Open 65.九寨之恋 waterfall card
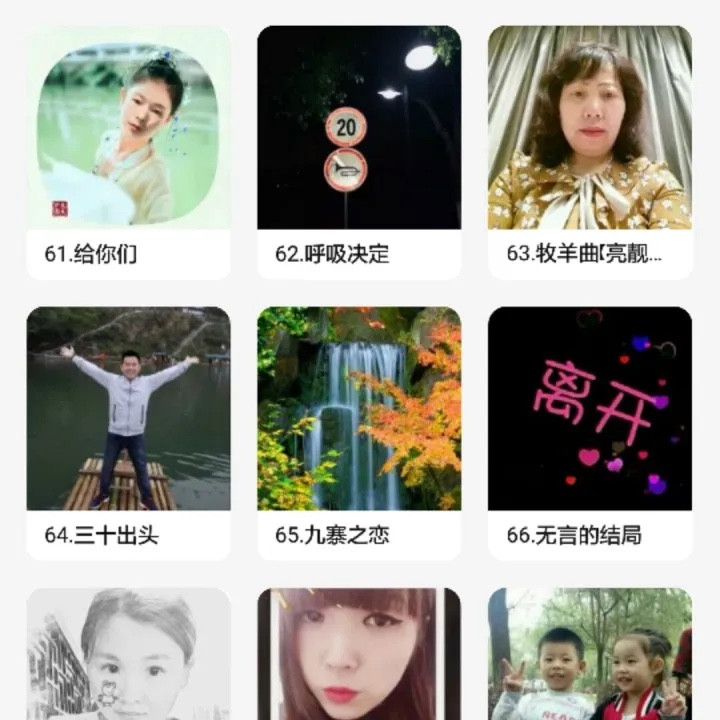Viewport: 720px width, 720px height. [359, 430]
